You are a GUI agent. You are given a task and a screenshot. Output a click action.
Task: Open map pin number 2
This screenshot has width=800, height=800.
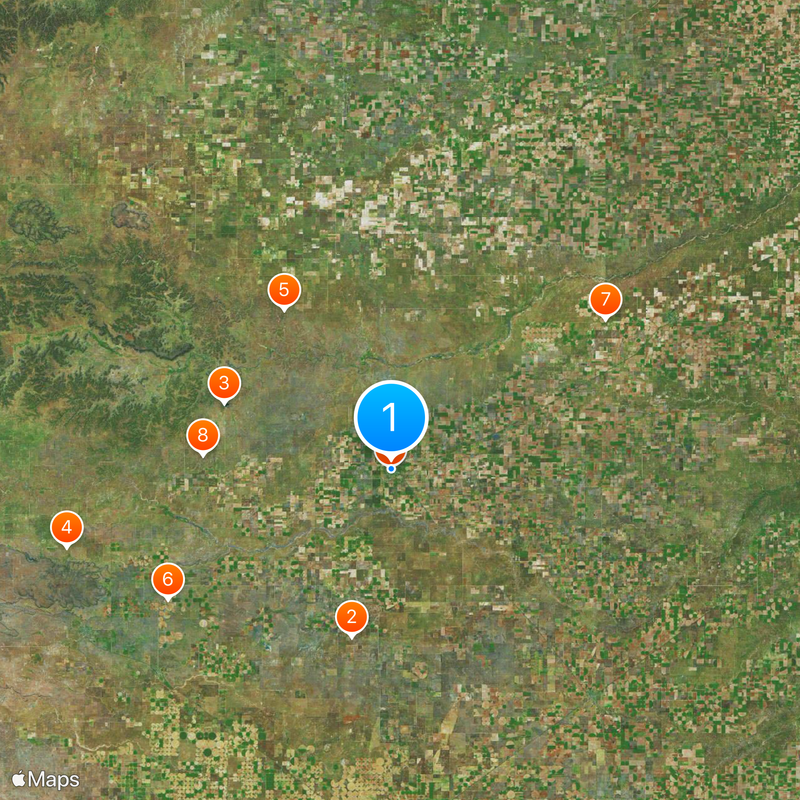pyautogui.click(x=351, y=617)
